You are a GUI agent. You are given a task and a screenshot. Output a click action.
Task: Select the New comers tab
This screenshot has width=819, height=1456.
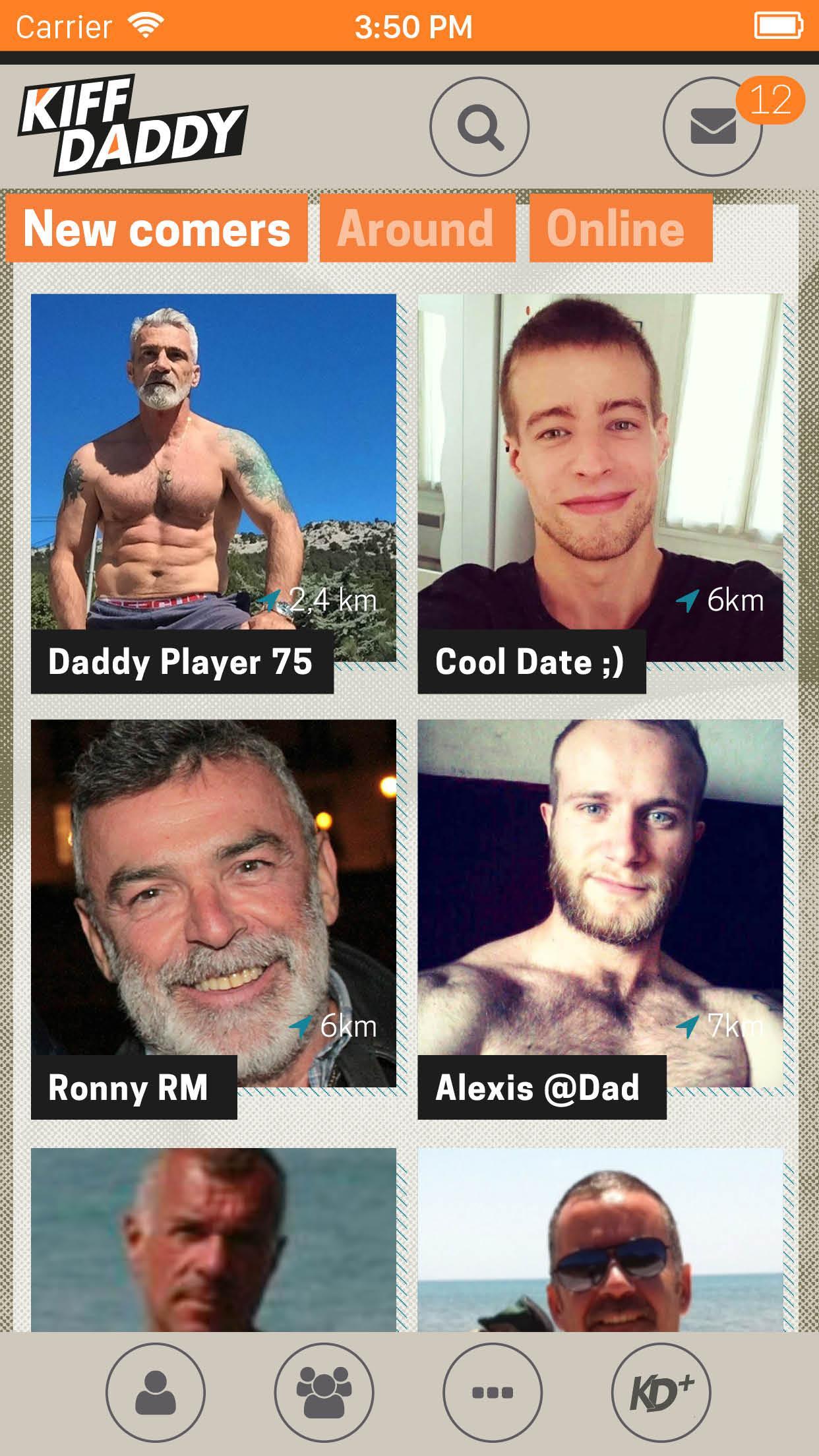tap(157, 228)
